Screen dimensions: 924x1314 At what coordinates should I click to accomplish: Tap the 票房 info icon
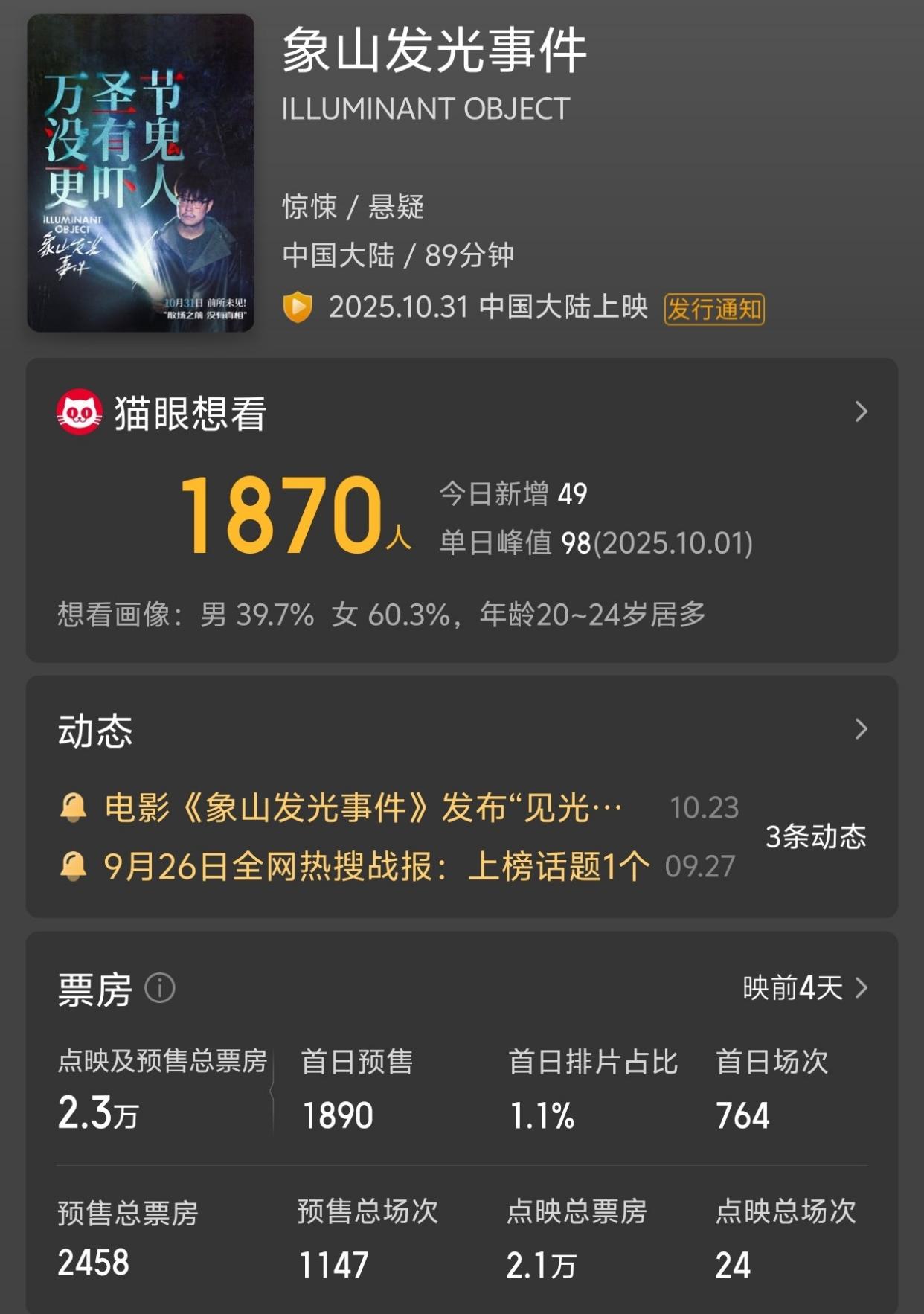click(160, 988)
